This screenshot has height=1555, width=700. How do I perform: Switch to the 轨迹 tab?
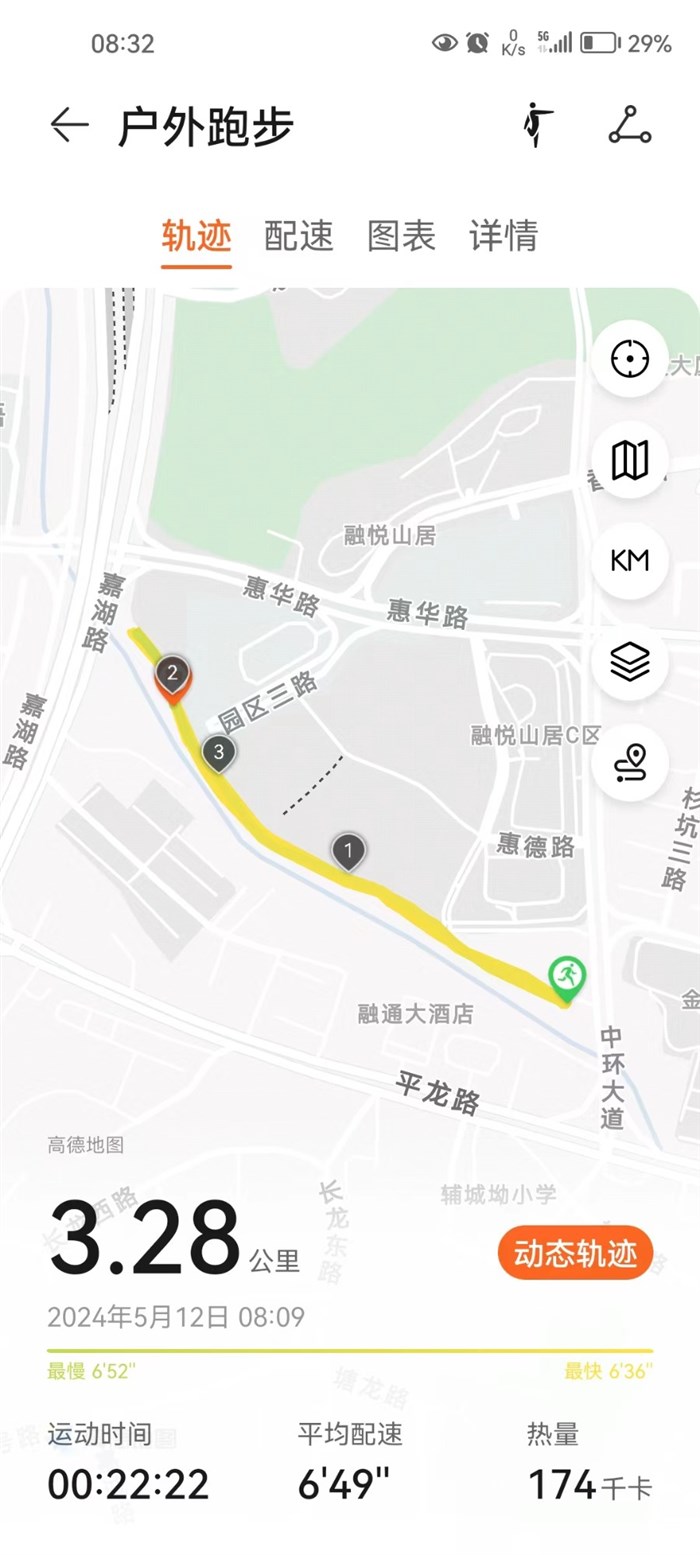(197, 236)
